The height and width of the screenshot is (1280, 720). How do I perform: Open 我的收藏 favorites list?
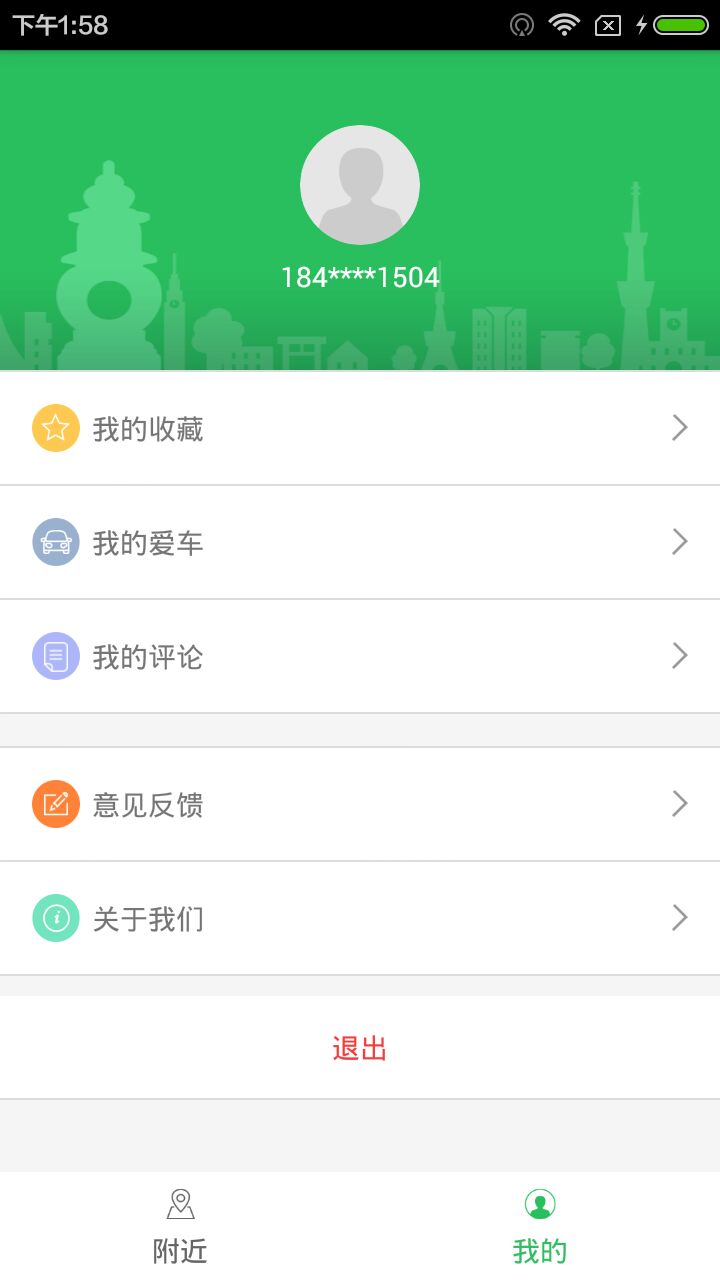360,429
